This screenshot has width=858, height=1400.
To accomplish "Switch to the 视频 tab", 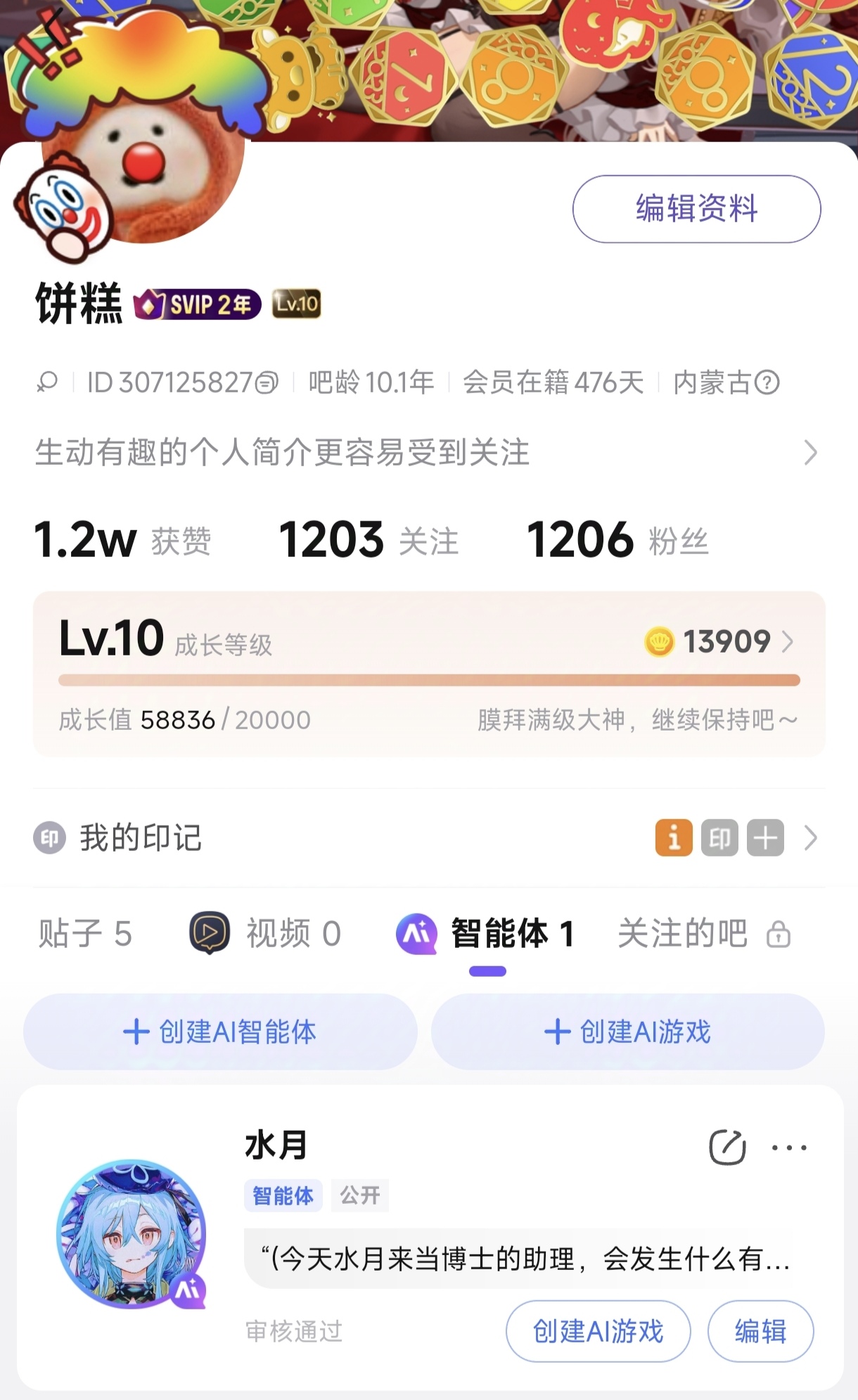I will 266,934.
